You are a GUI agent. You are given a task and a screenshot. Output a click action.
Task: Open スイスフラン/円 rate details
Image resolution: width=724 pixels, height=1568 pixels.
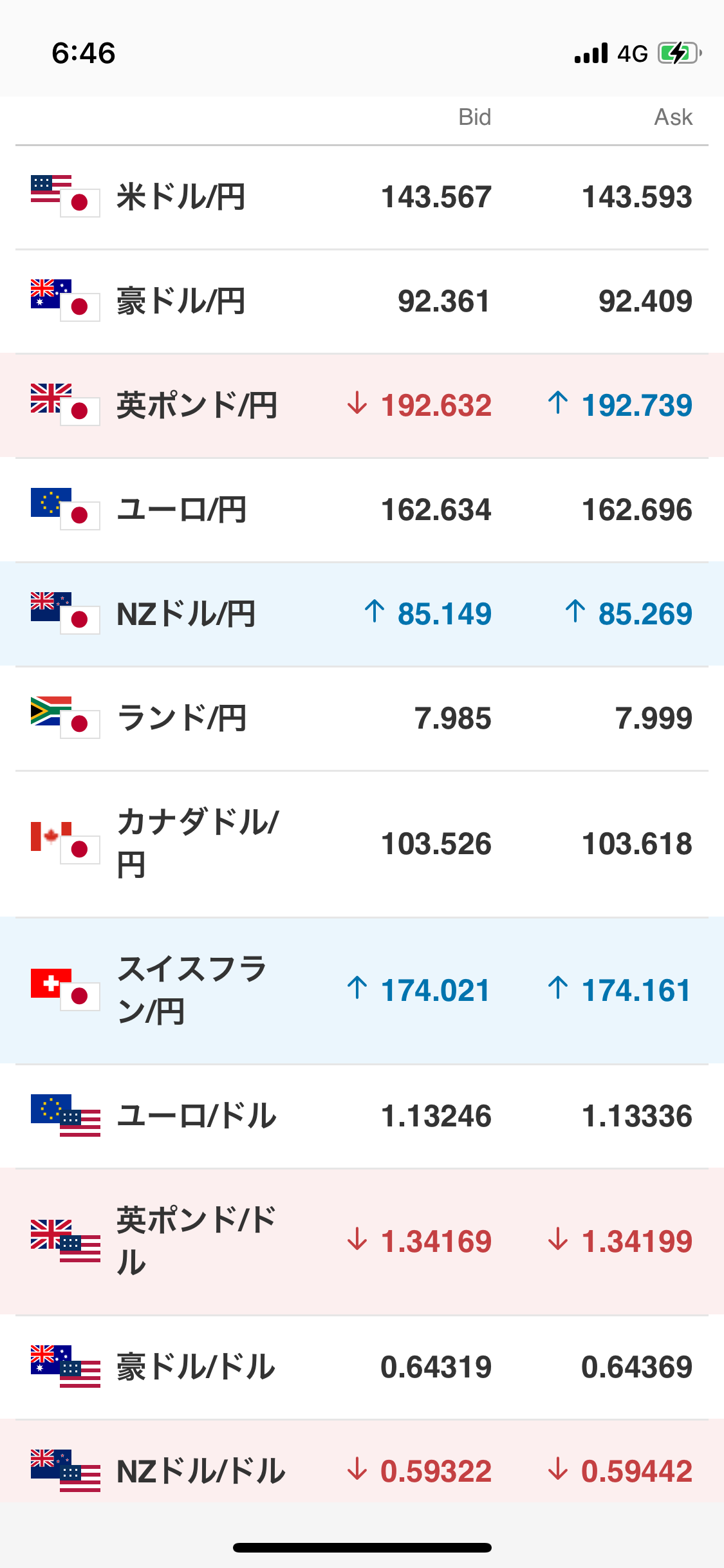(x=362, y=991)
